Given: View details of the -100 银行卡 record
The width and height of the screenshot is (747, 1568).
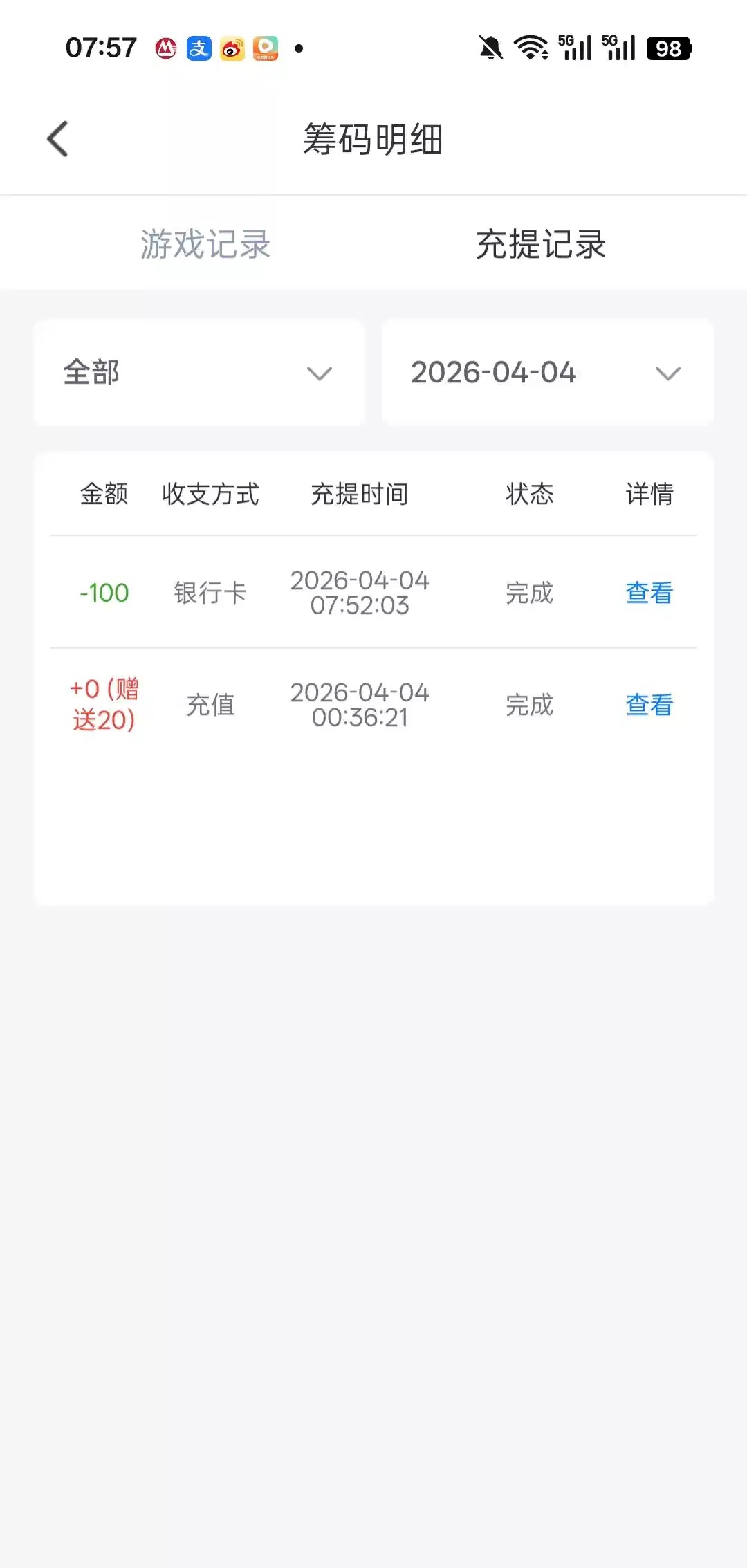Looking at the screenshot, I should coord(649,593).
